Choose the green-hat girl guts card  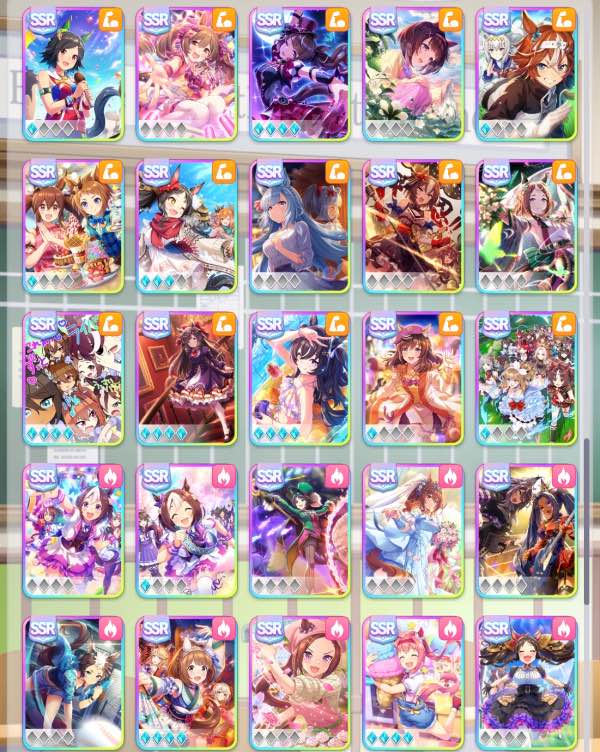300,531
